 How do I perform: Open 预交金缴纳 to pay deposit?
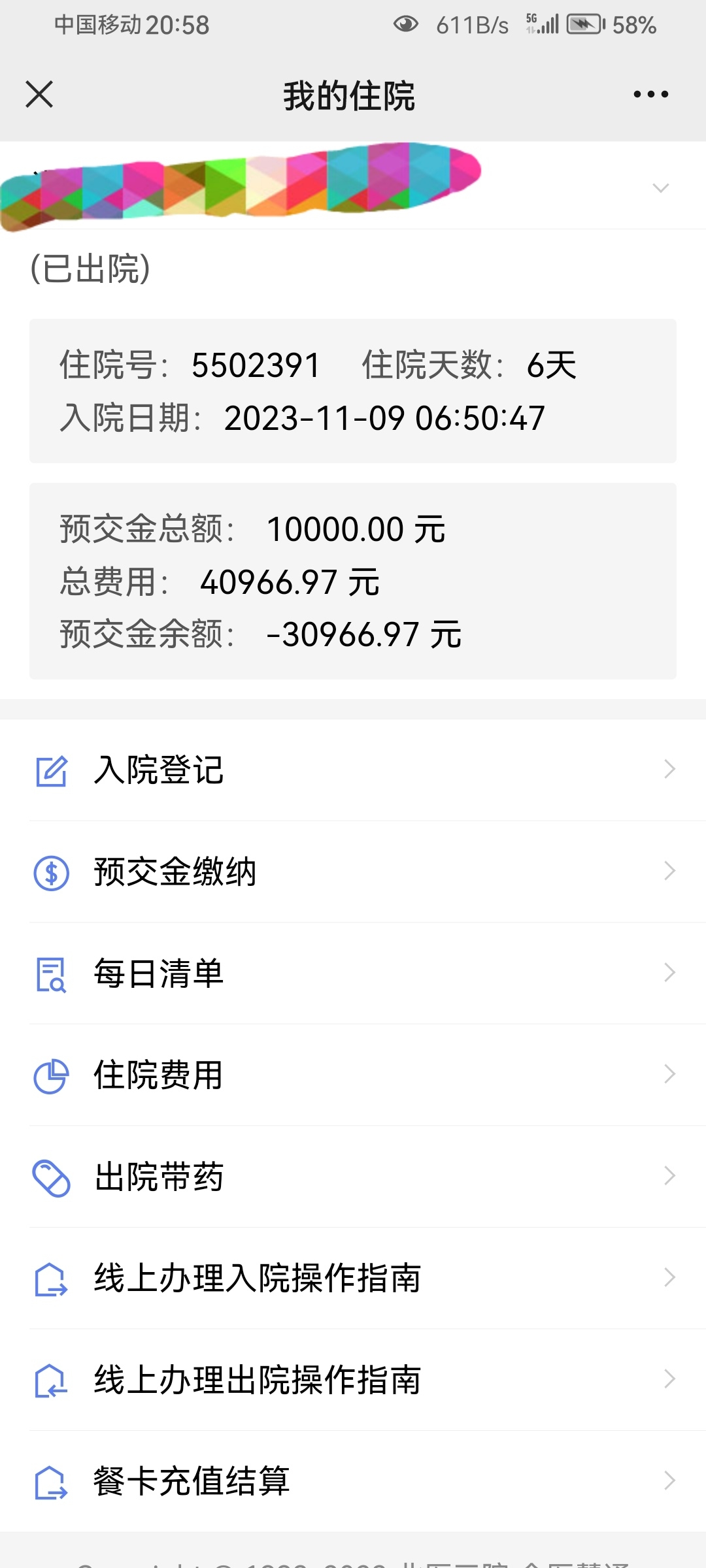coord(353,872)
